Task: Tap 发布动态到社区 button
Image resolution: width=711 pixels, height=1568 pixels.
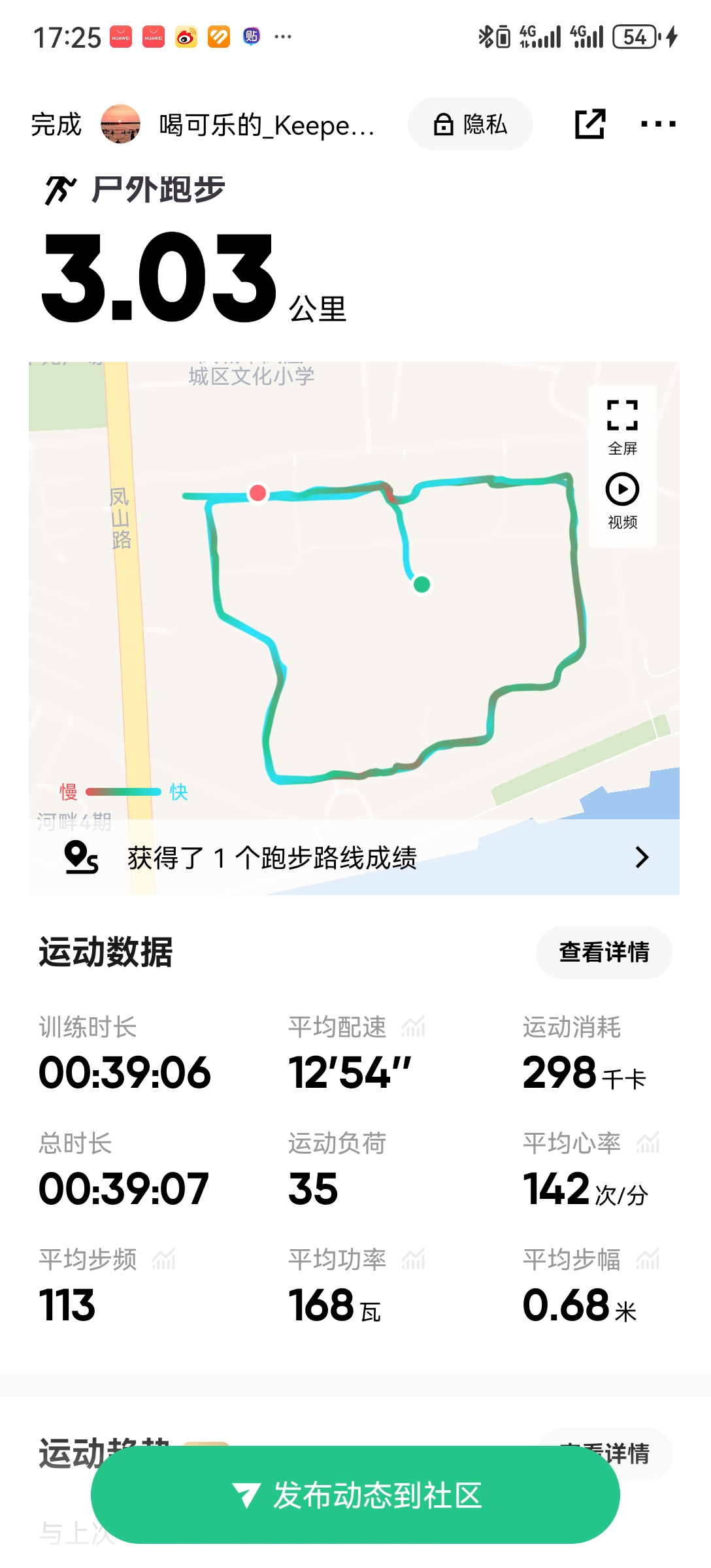Action: (355, 1495)
